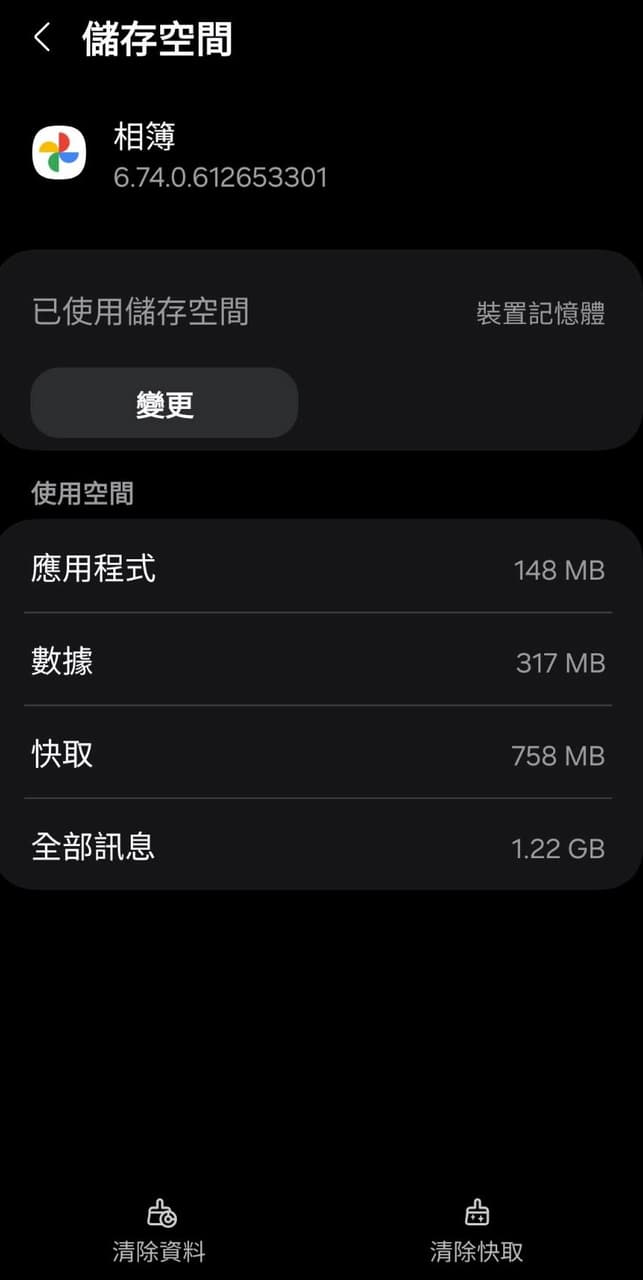Go back from the 儲存空間 screen
643x1280 pixels.
pos(42,39)
